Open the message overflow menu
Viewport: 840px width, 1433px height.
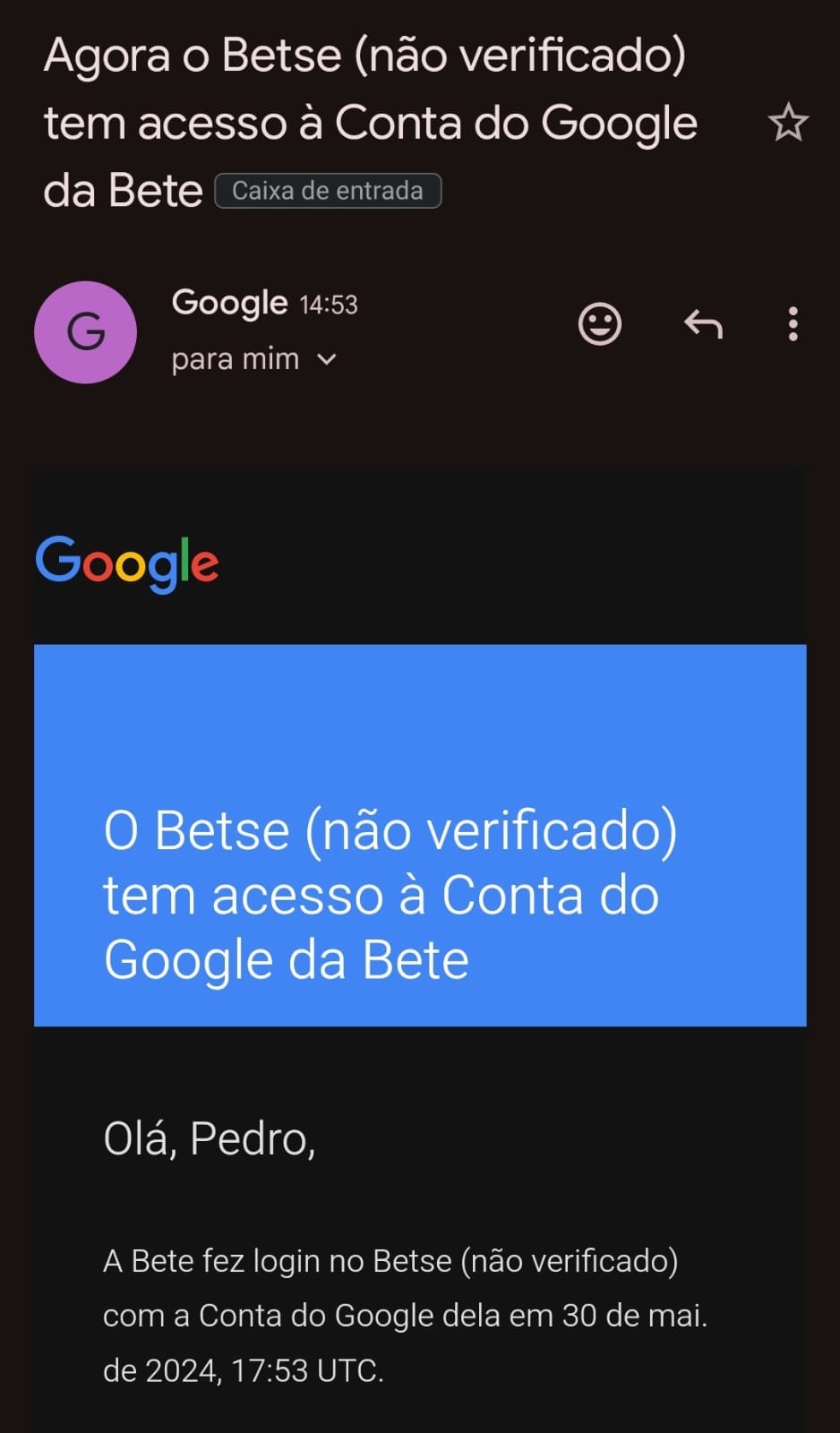(793, 324)
